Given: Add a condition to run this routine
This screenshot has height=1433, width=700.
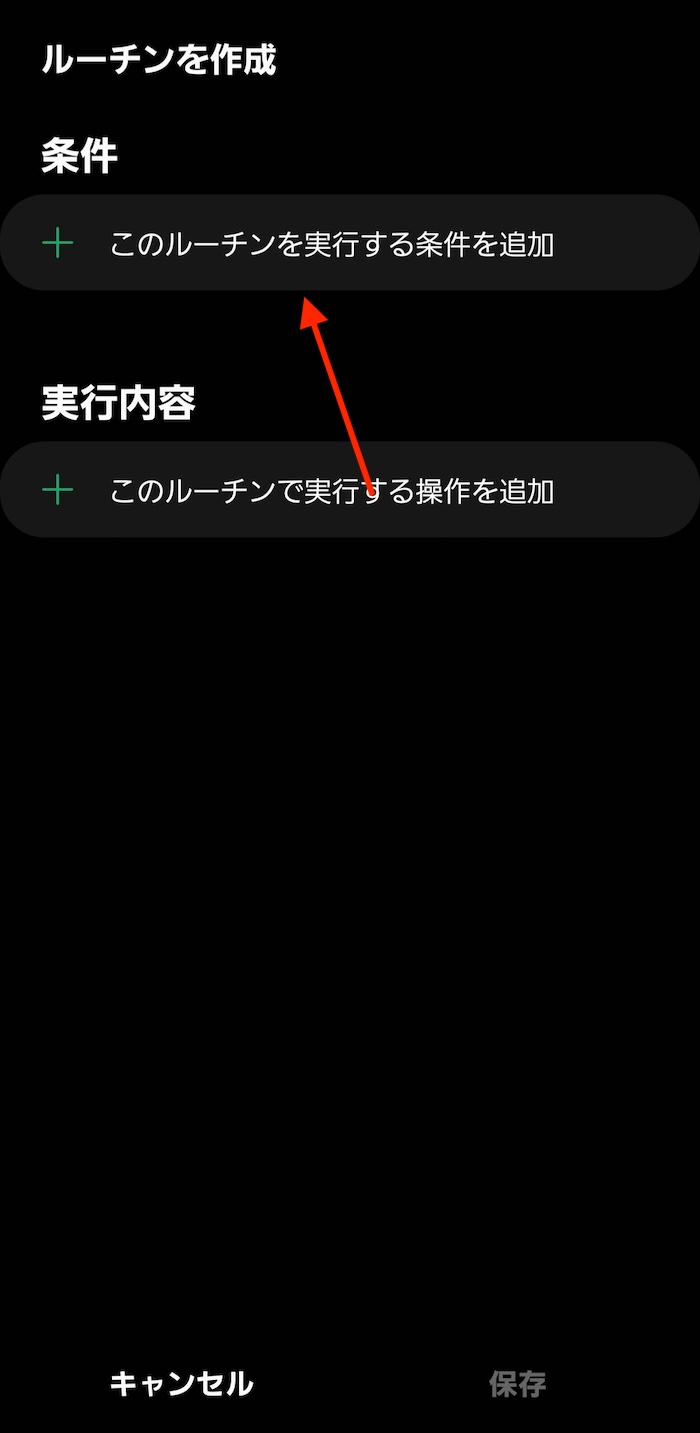Looking at the screenshot, I should (x=350, y=243).
